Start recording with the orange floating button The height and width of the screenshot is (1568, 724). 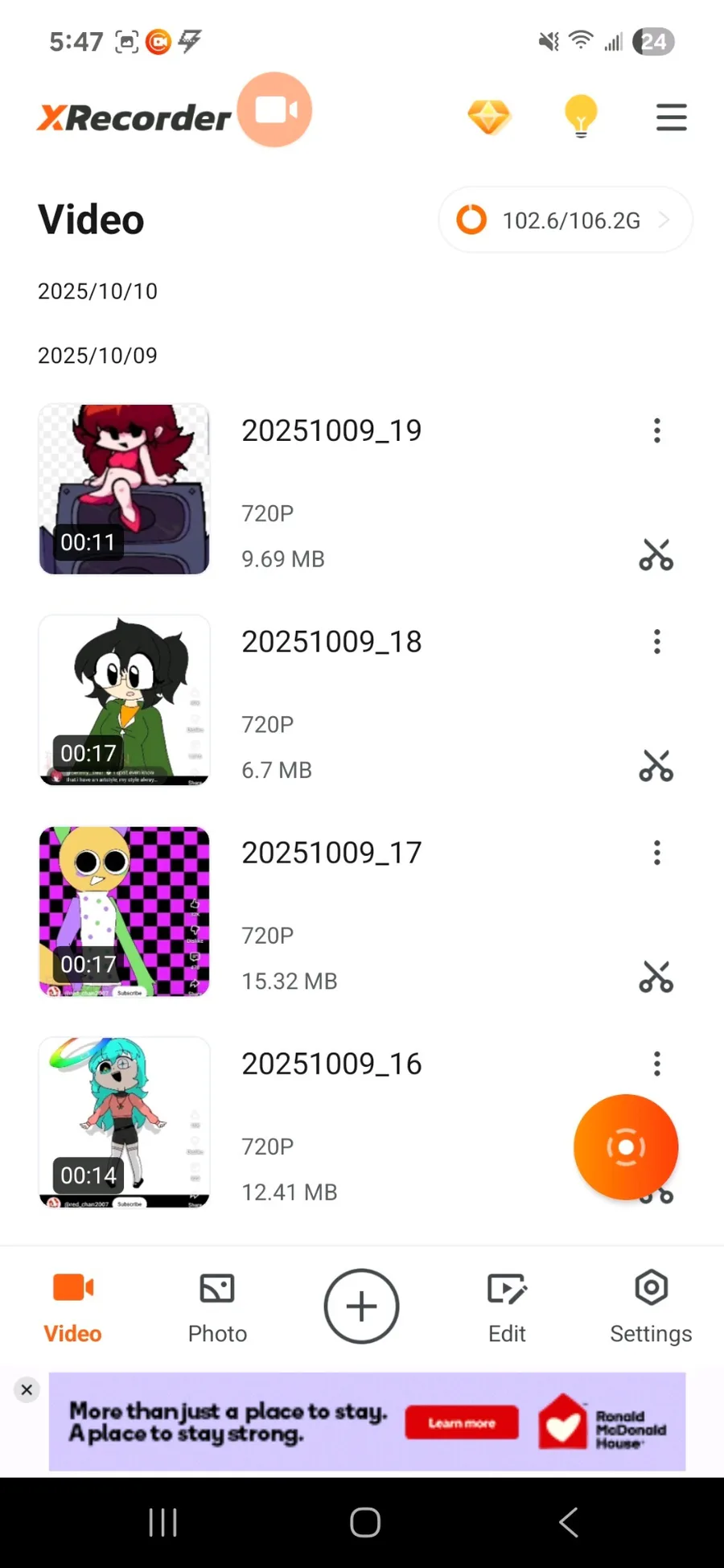pyautogui.click(x=626, y=1147)
